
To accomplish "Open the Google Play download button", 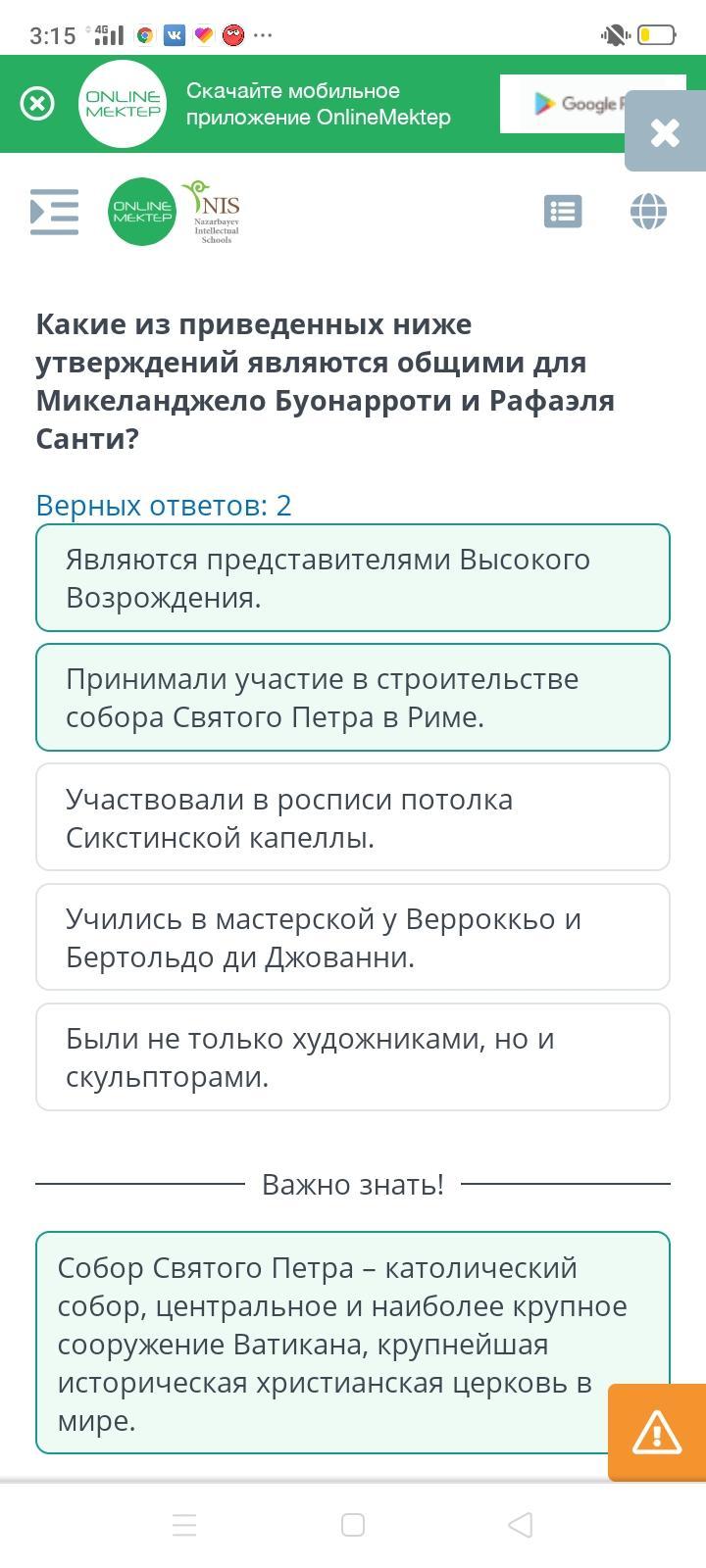I will pos(563,104).
